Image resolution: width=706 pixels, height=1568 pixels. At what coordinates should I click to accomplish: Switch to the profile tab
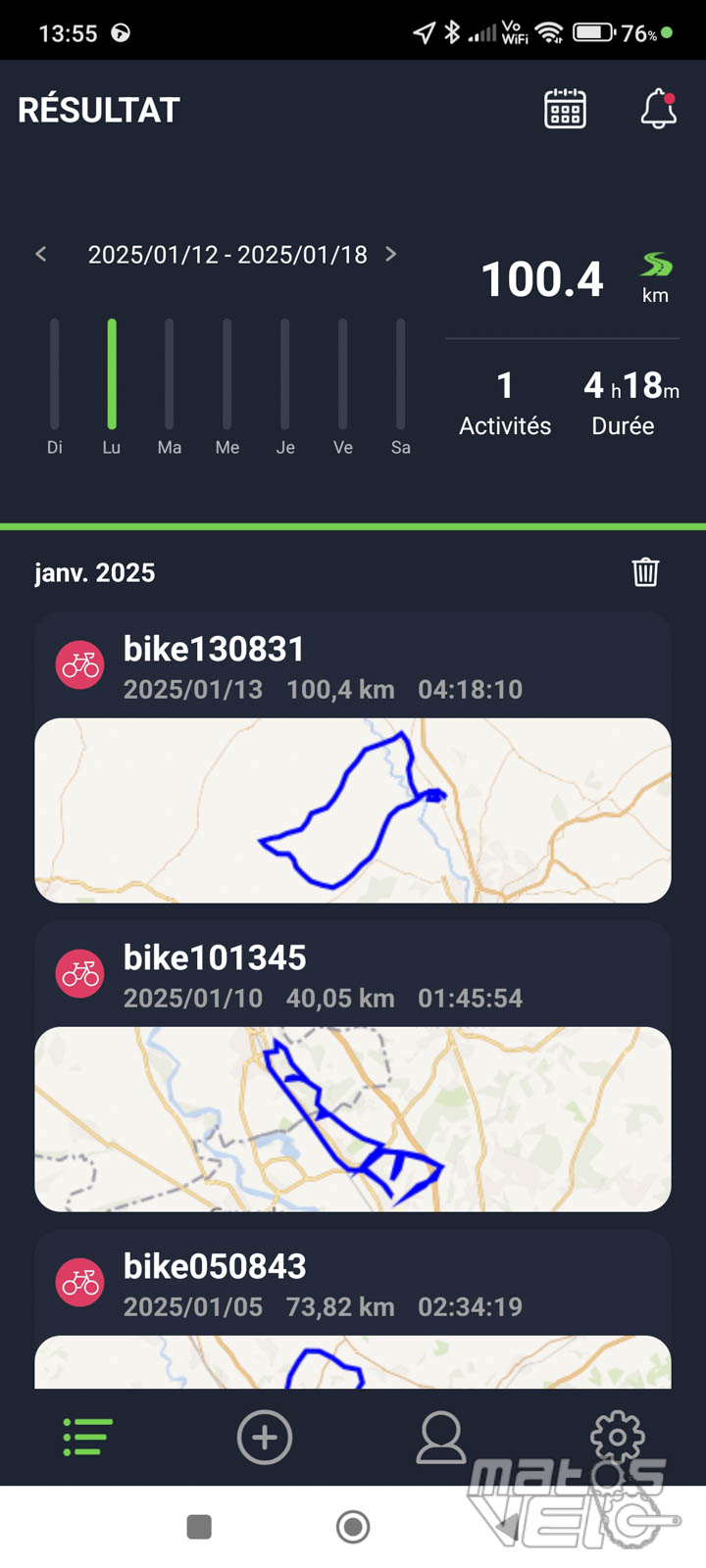coord(441,1437)
